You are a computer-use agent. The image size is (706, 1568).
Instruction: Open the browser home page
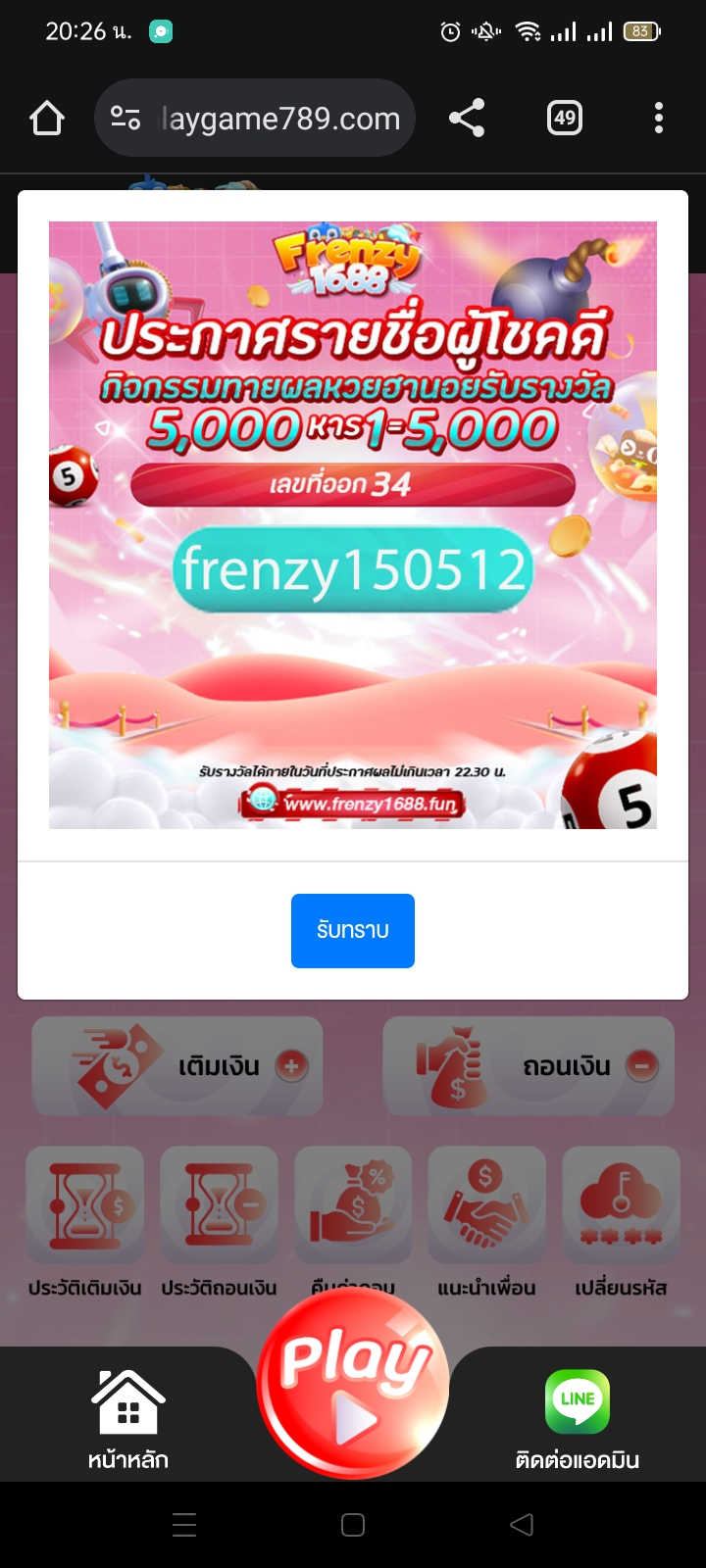click(x=47, y=119)
